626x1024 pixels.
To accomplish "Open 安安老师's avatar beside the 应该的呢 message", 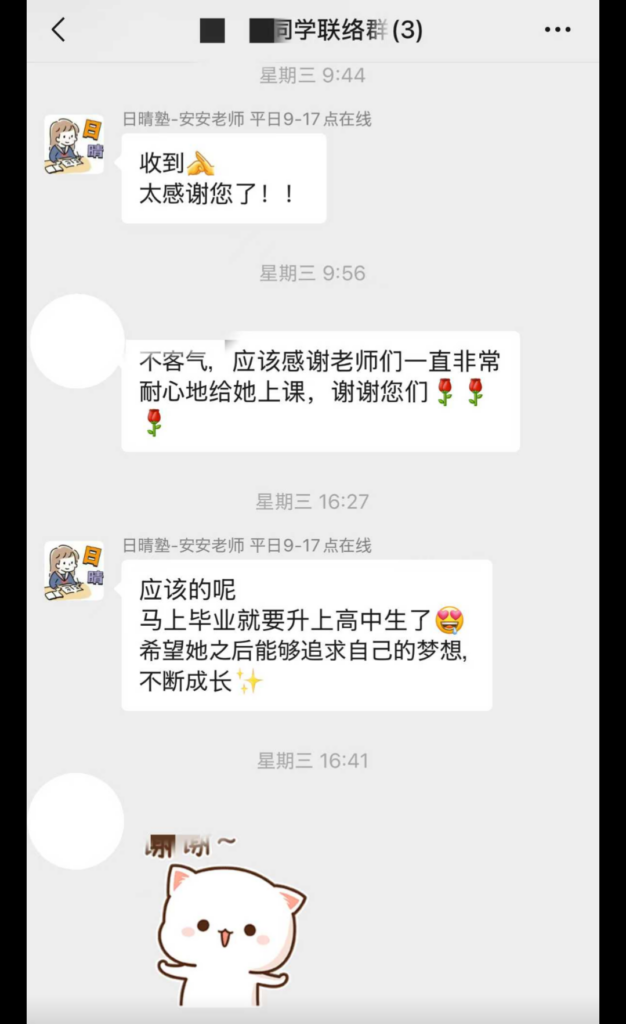I will (74, 571).
